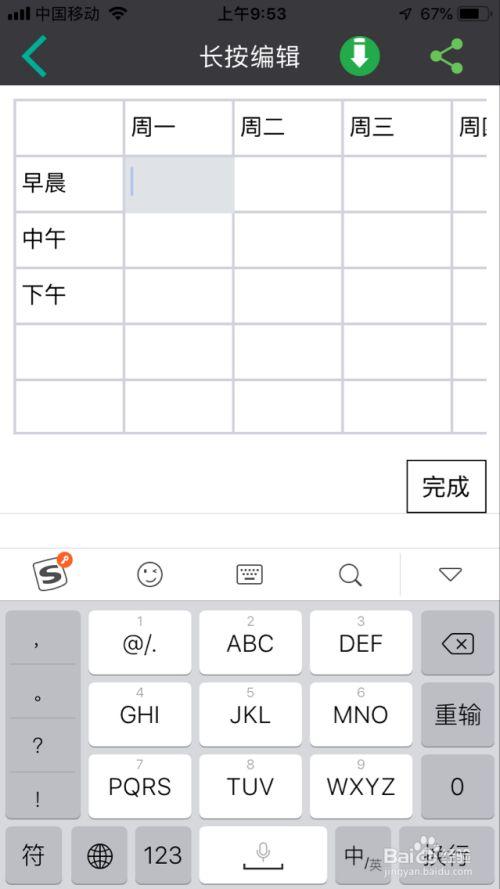500x889 pixels.
Task: Collapse keyboard with the down triangle
Action: point(451,574)
